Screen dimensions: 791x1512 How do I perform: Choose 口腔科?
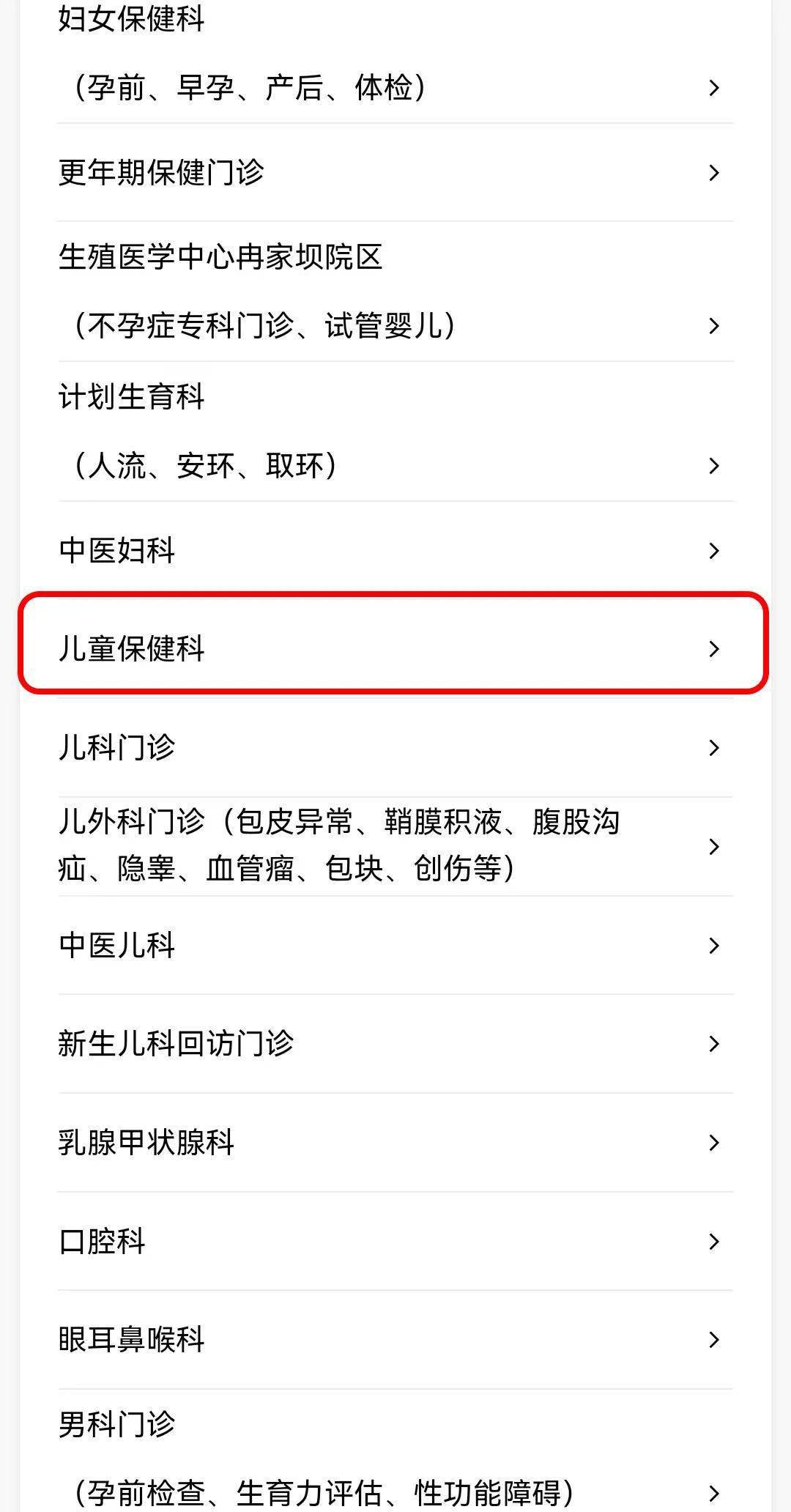point(395,1241)
